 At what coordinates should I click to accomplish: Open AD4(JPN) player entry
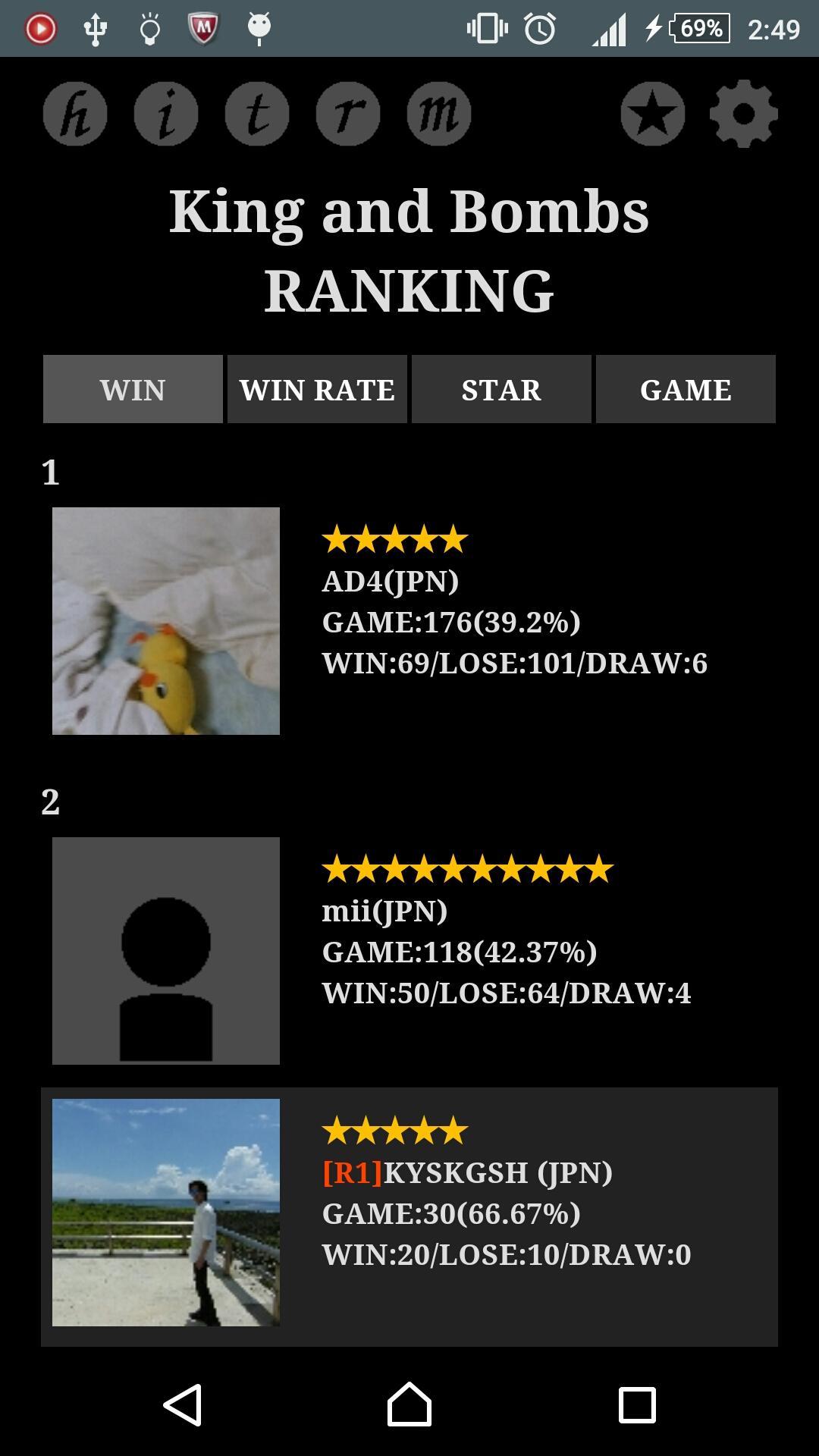pyautogui.click(x=409, y=620)
